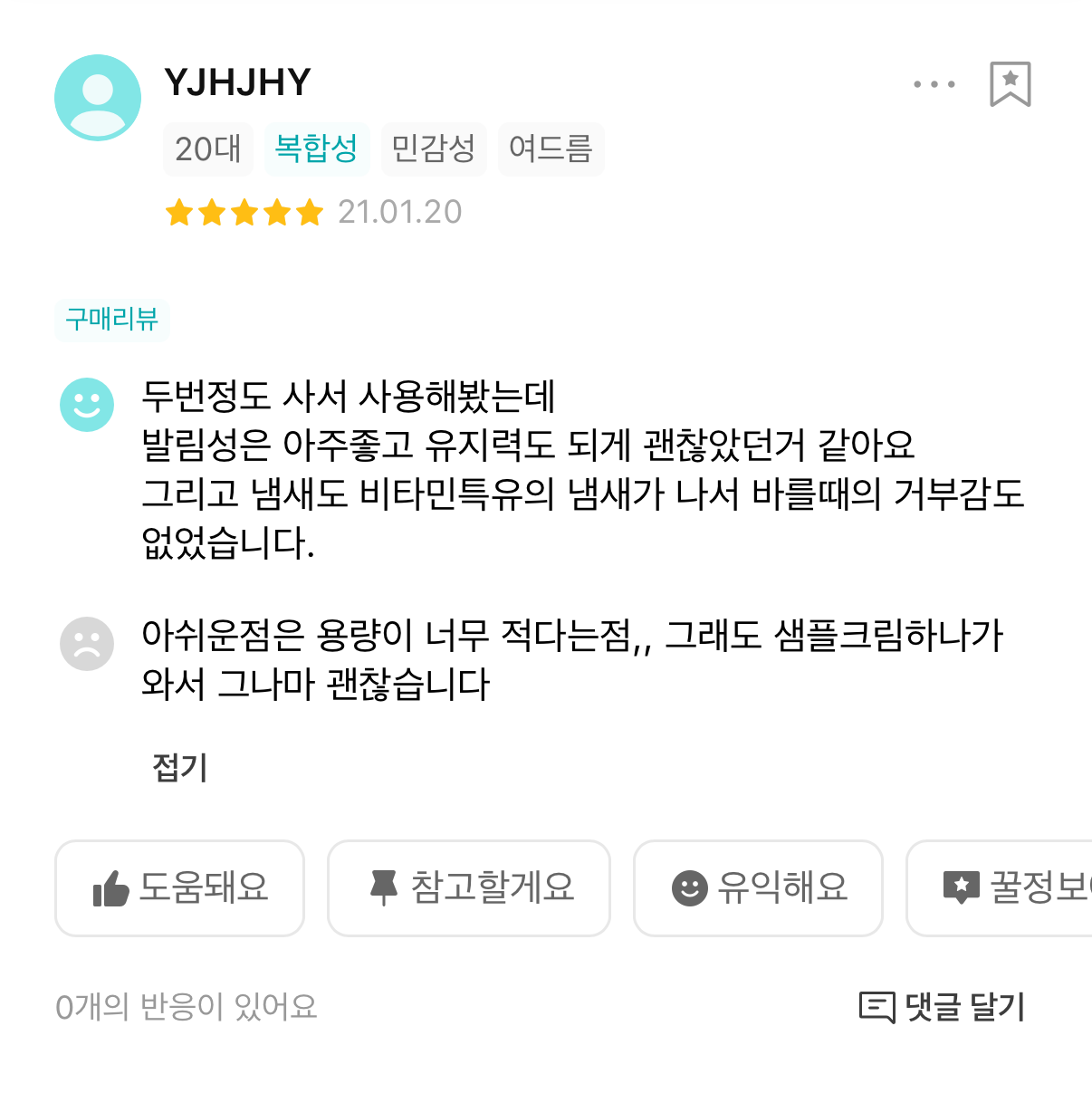The height and width of the screenshot is (1093, 1092).
Task: Tap the 참고할게요 reaction button
Action: 468,887
